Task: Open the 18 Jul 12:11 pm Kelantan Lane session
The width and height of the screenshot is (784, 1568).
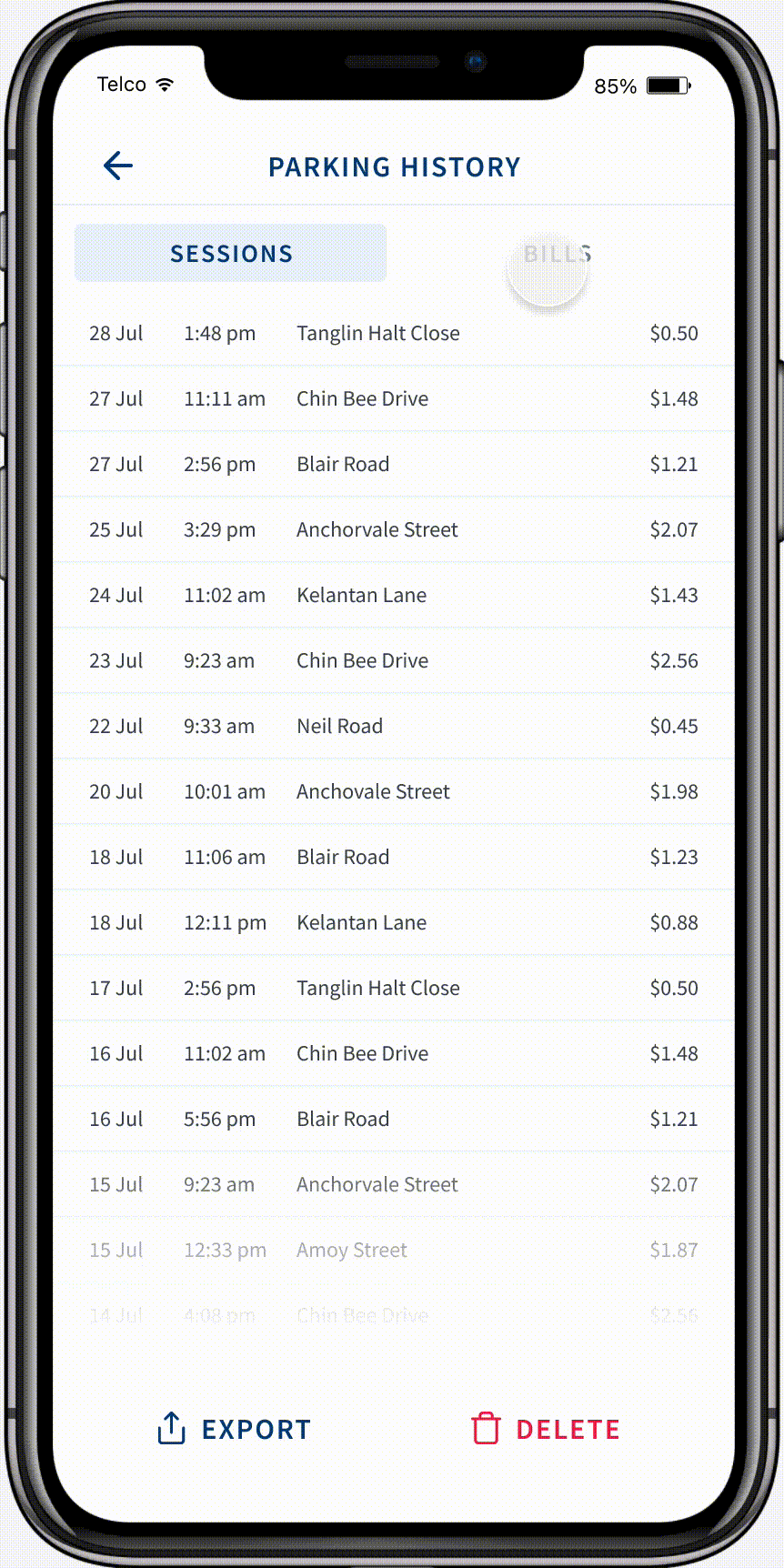Action: point(393,923)
